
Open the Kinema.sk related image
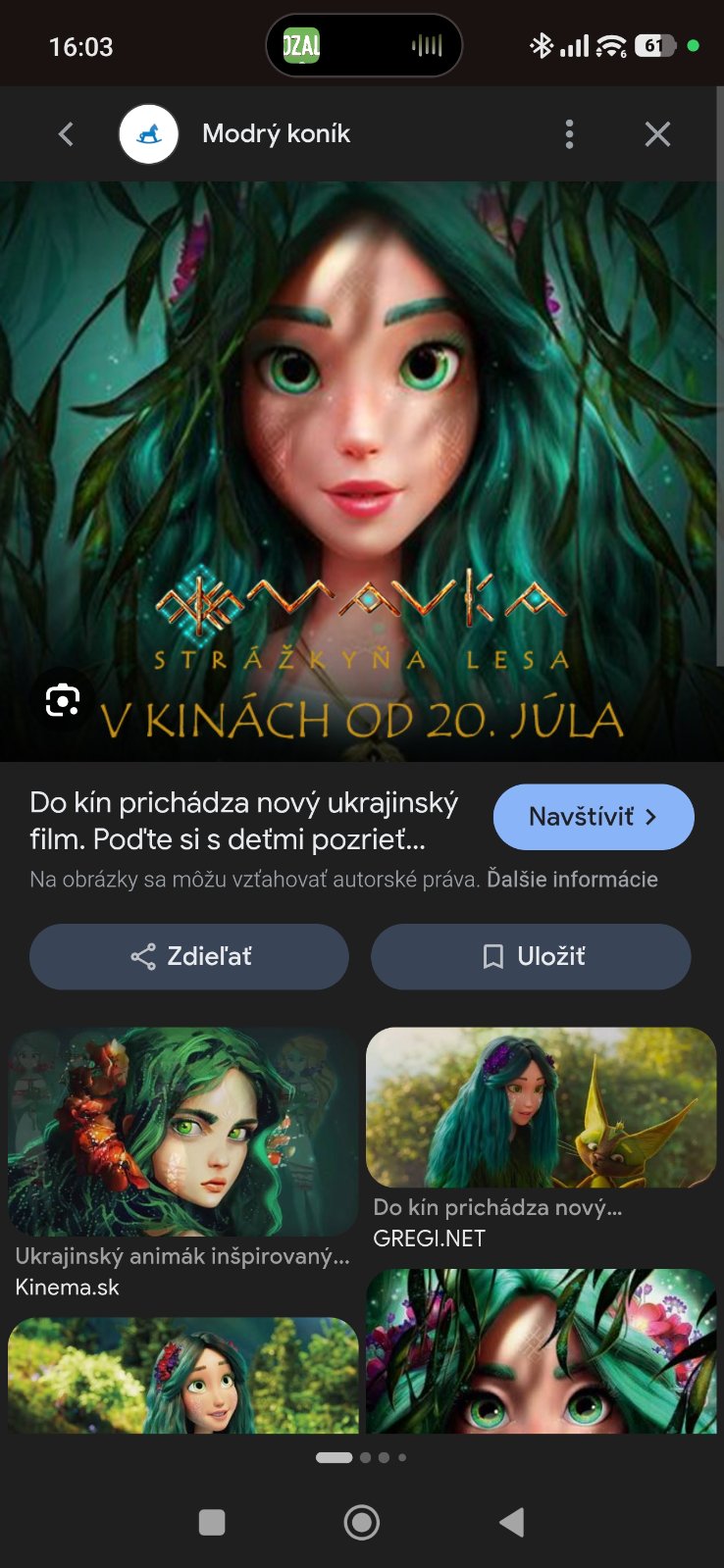click(183, 1132)
